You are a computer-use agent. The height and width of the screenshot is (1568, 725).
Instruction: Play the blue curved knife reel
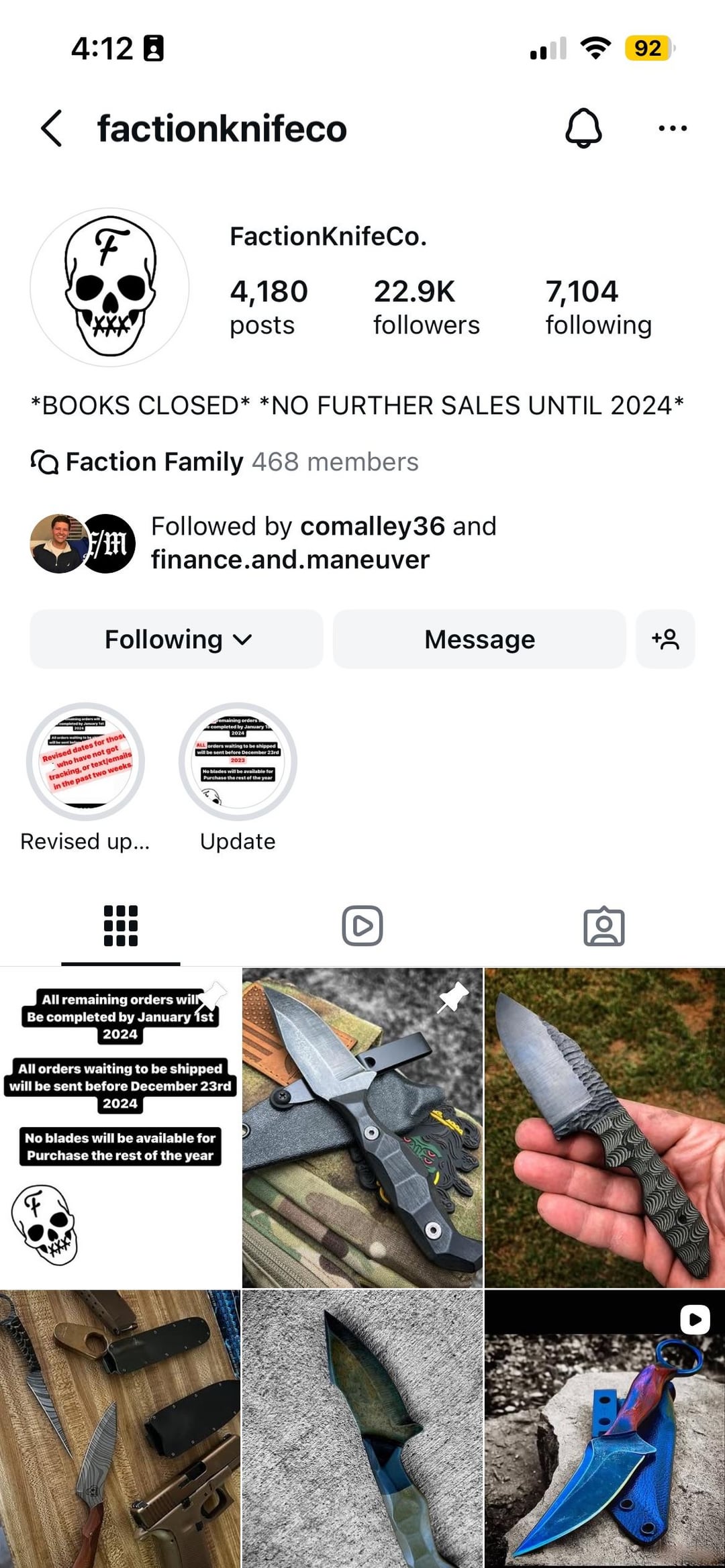click(604, 1429)
